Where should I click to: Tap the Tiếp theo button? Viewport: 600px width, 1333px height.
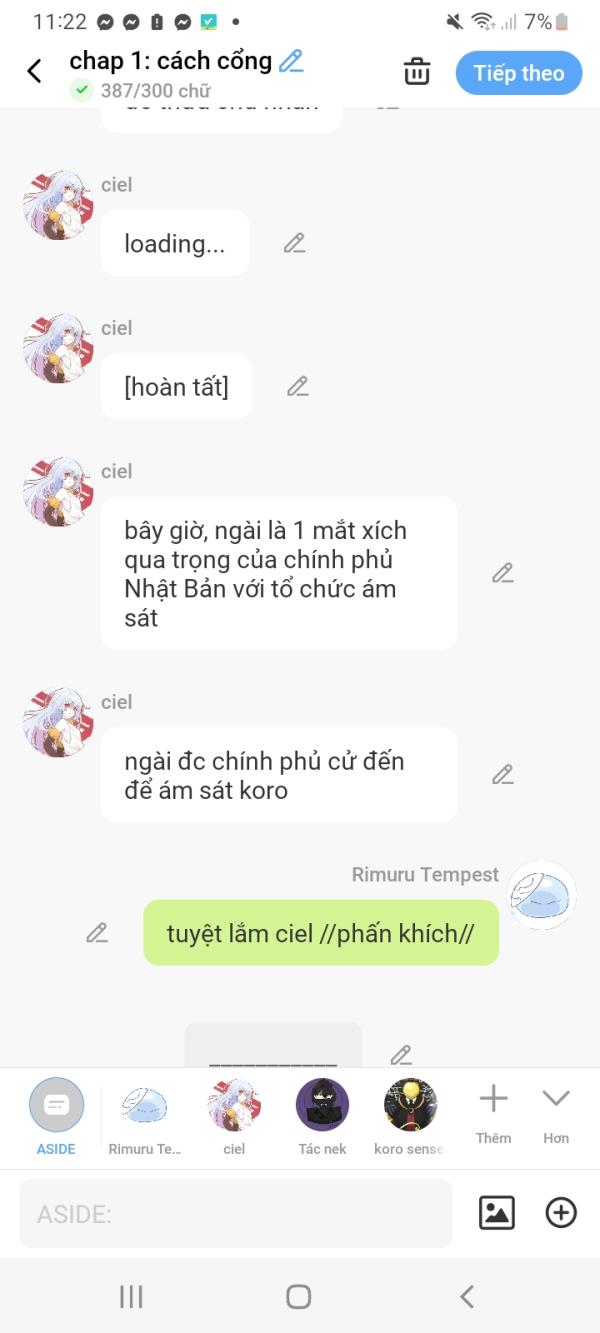click(x=518, y=73)
